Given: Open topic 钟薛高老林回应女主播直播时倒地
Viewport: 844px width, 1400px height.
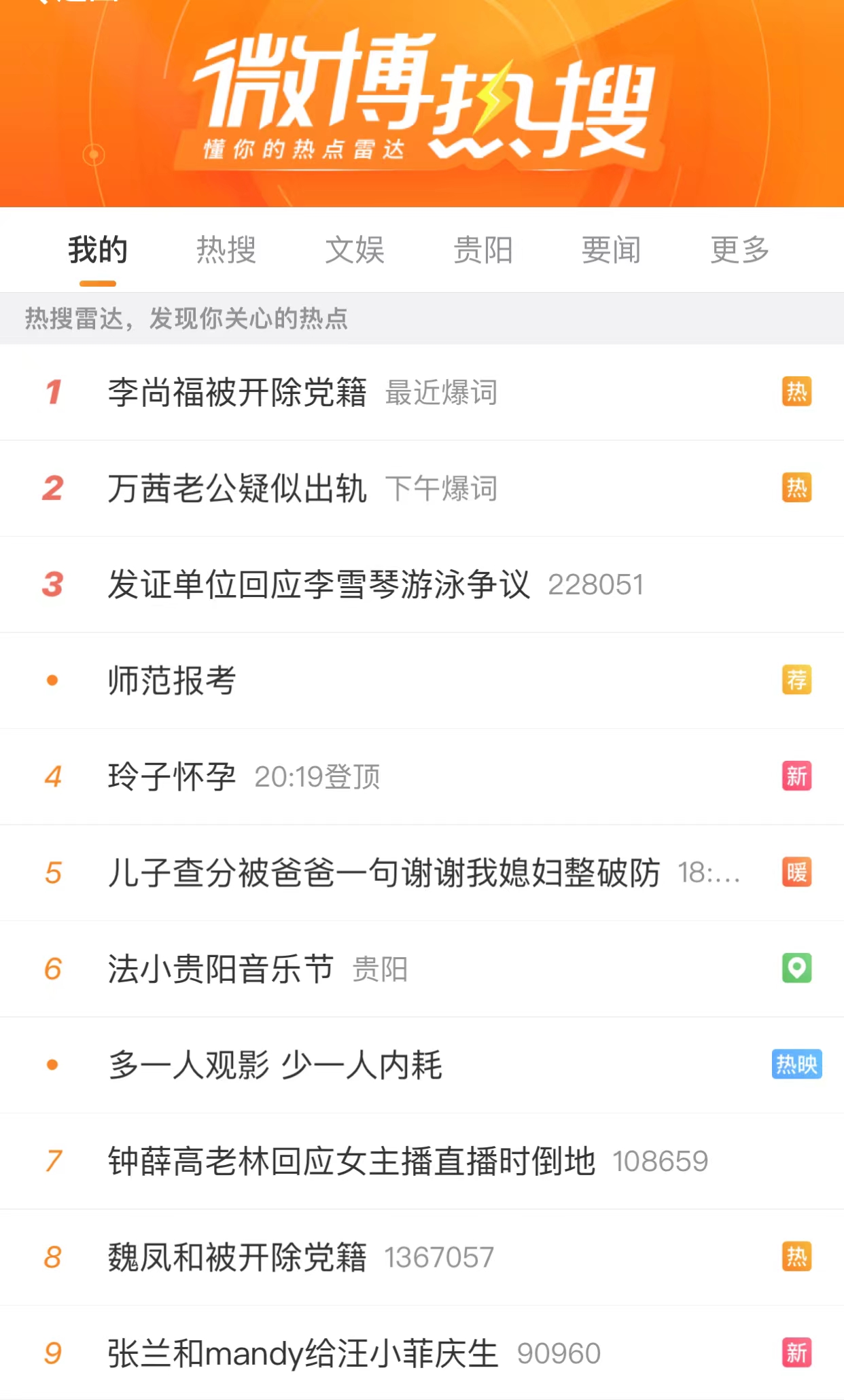Looking at the screenshot, I should click(x=422, y=1161).
